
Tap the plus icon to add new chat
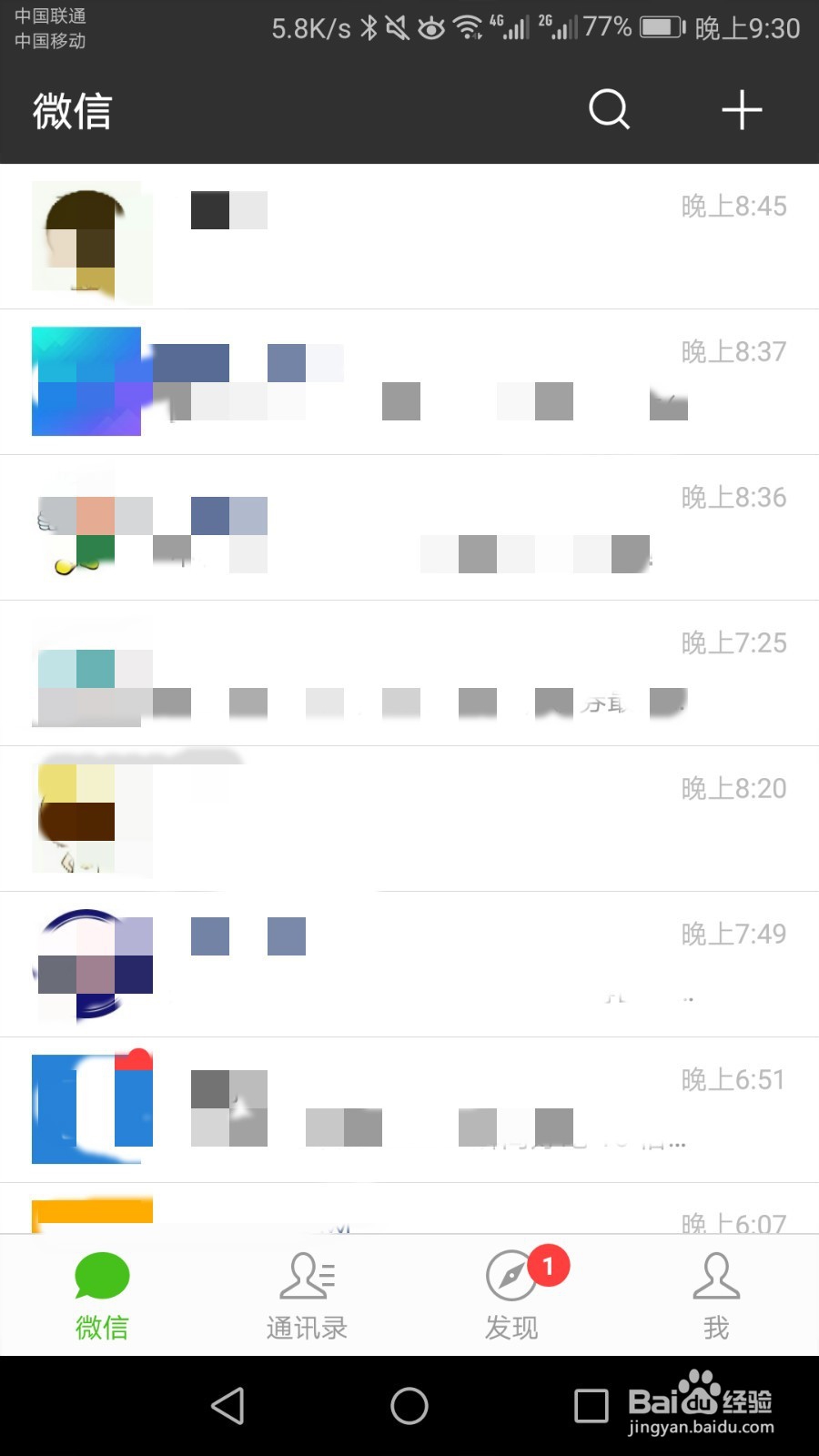point(743,110)
